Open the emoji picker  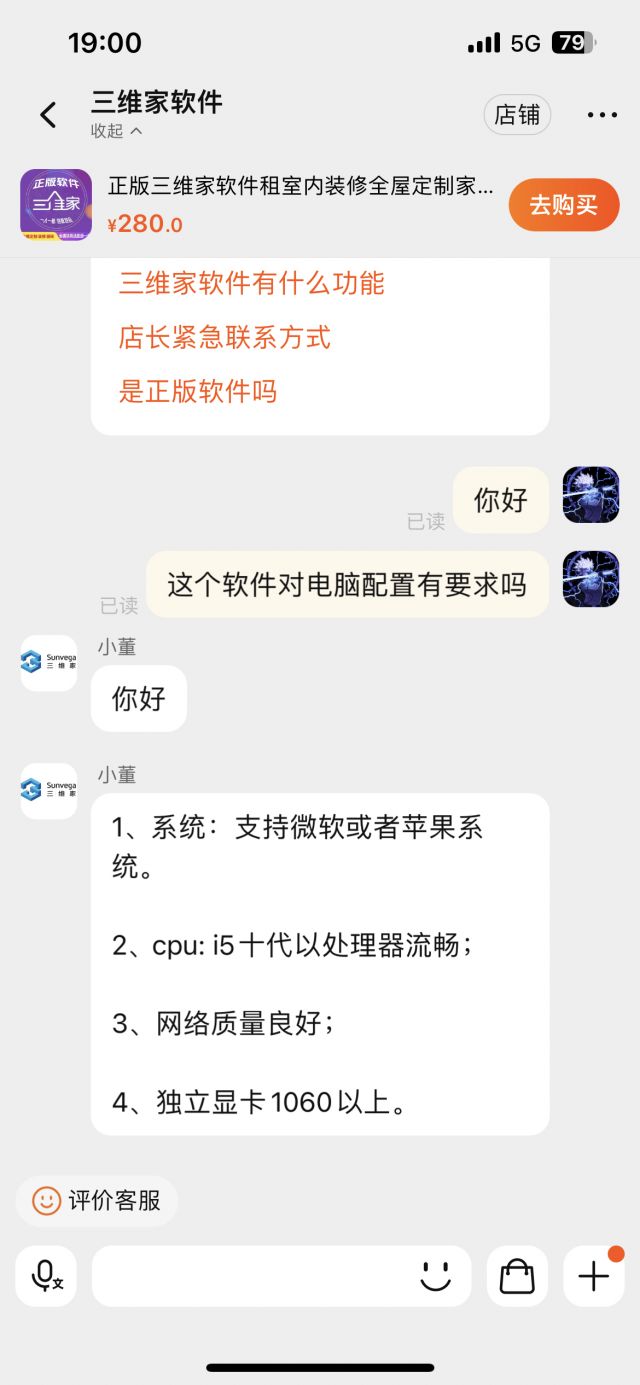(x=435, y=1275)
